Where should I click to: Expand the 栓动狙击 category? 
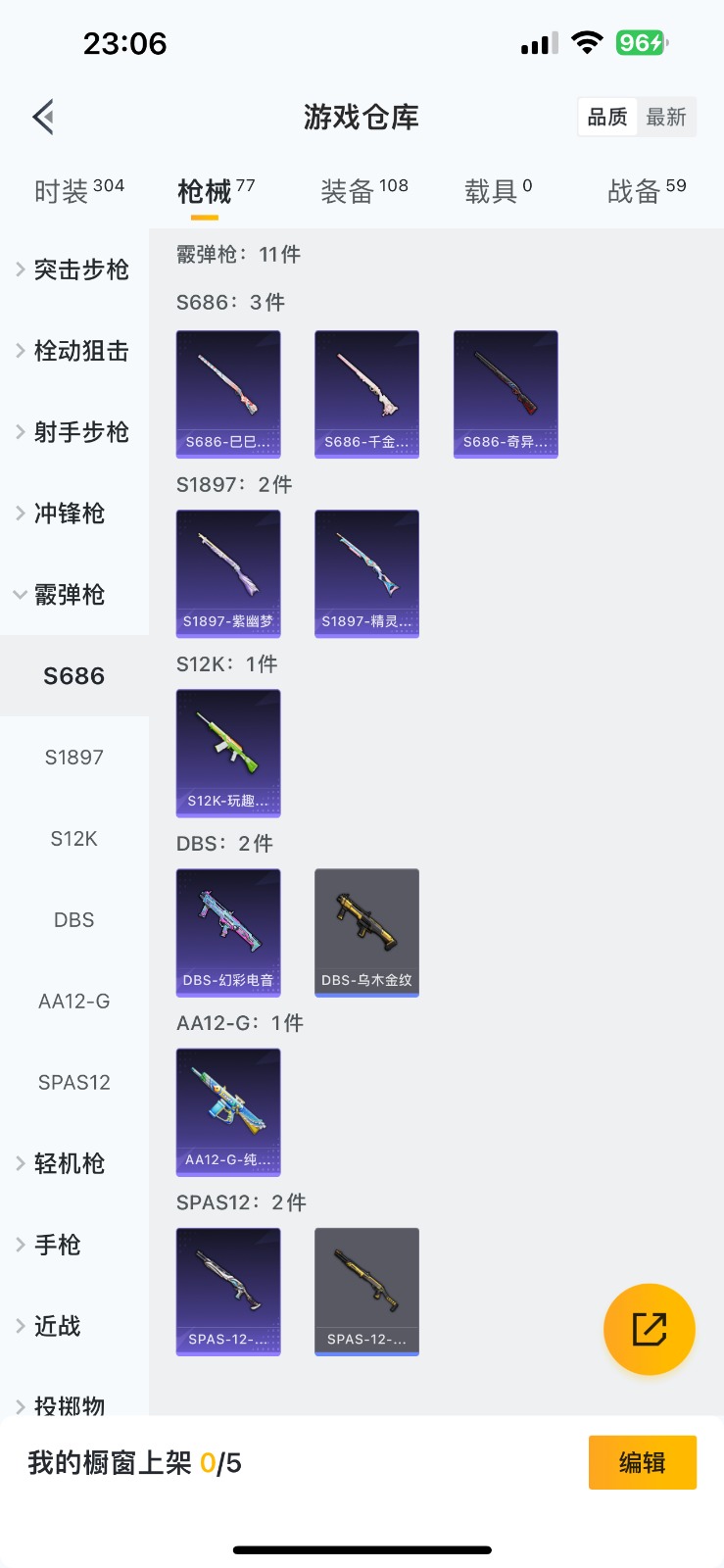coord(73,351)
